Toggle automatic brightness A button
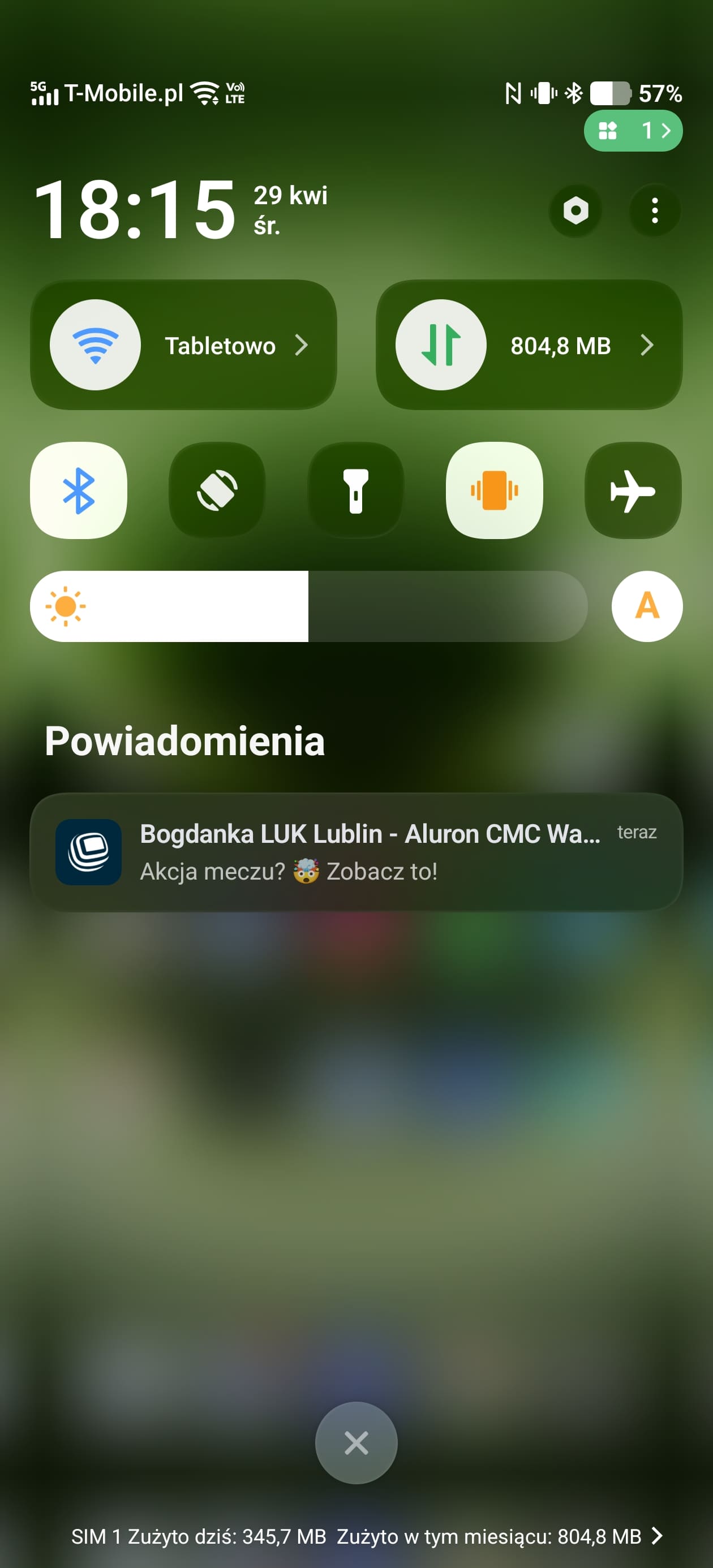Viewport: 713px width, 1568px height. click(647, 606)
